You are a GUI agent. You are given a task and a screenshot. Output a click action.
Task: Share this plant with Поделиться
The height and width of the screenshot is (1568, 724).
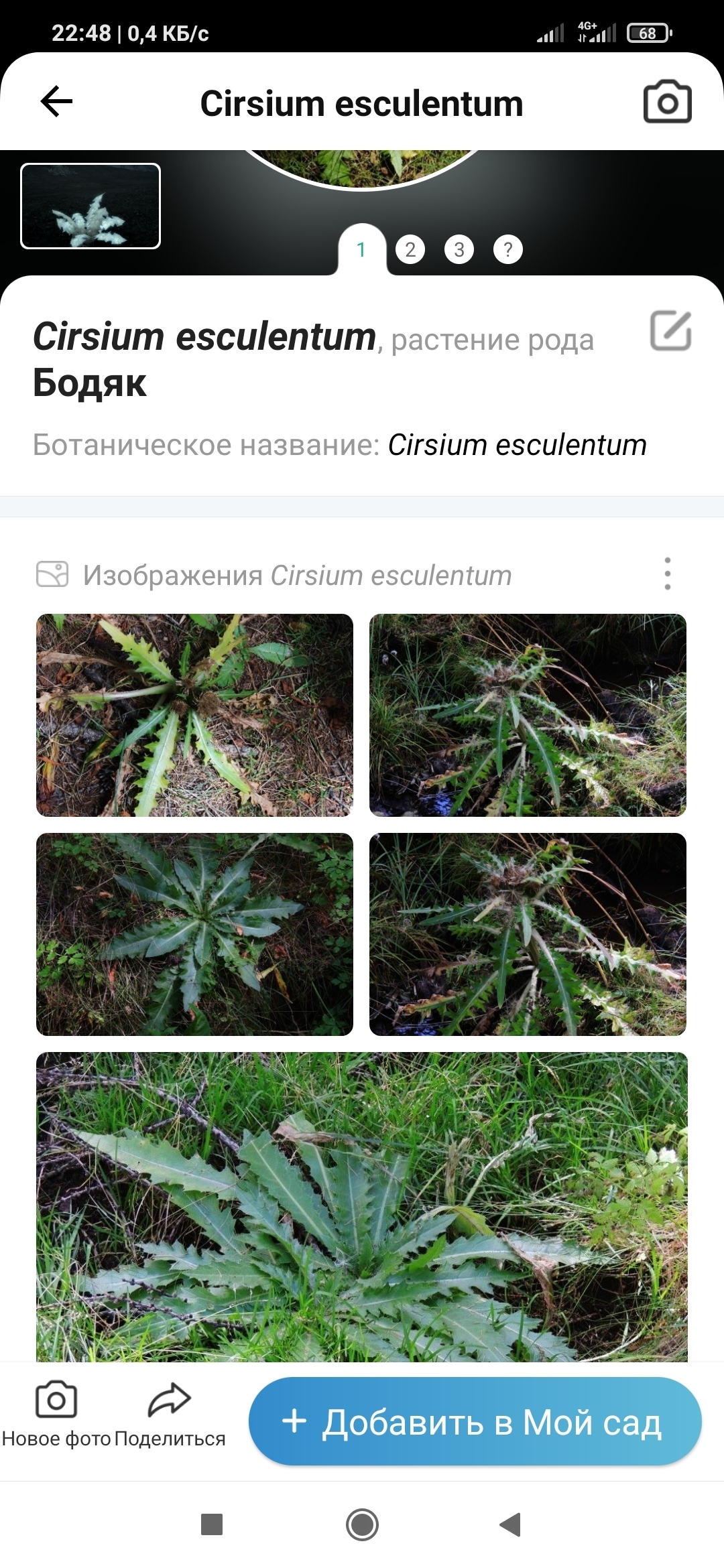click(x=170, y=1411)
